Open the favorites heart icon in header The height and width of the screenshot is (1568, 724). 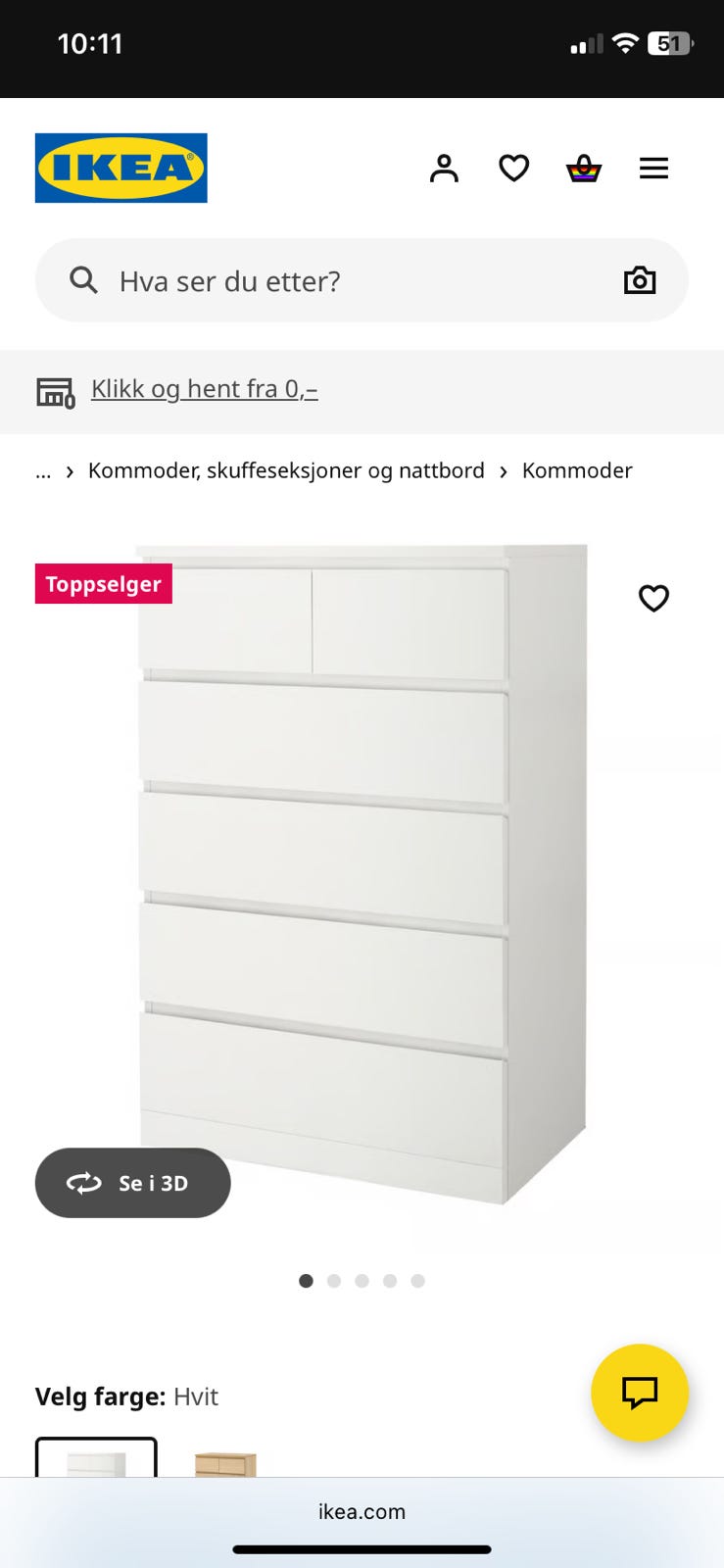point(513,168)
